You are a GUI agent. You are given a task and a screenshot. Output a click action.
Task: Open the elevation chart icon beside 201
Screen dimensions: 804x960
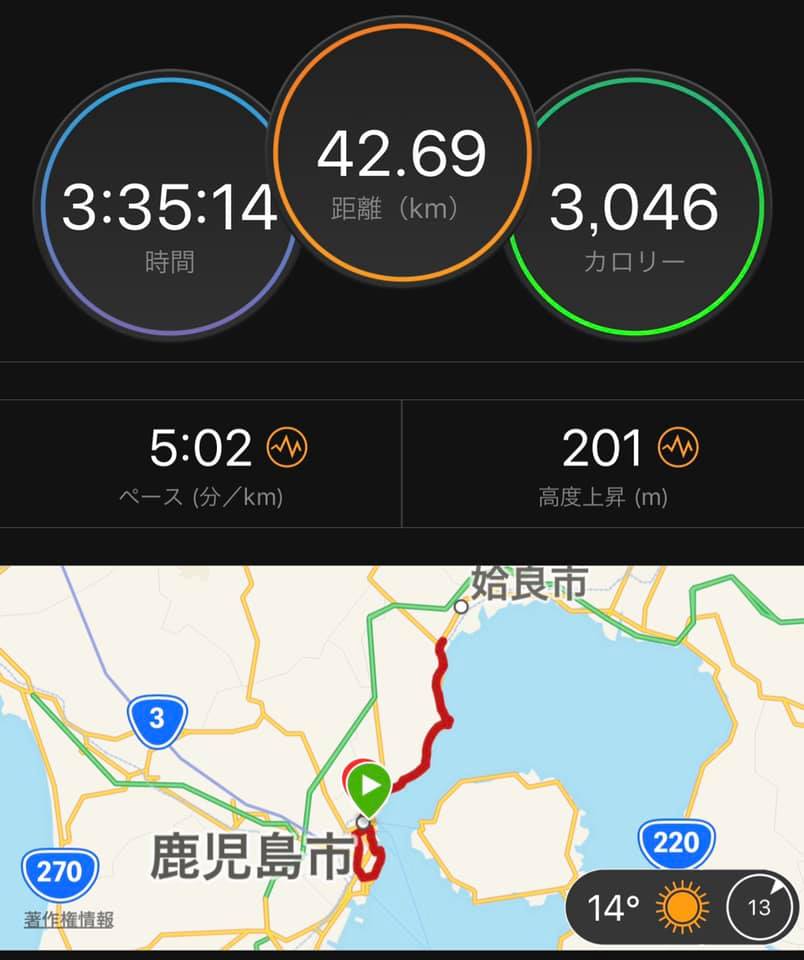[x=678, y=449]
